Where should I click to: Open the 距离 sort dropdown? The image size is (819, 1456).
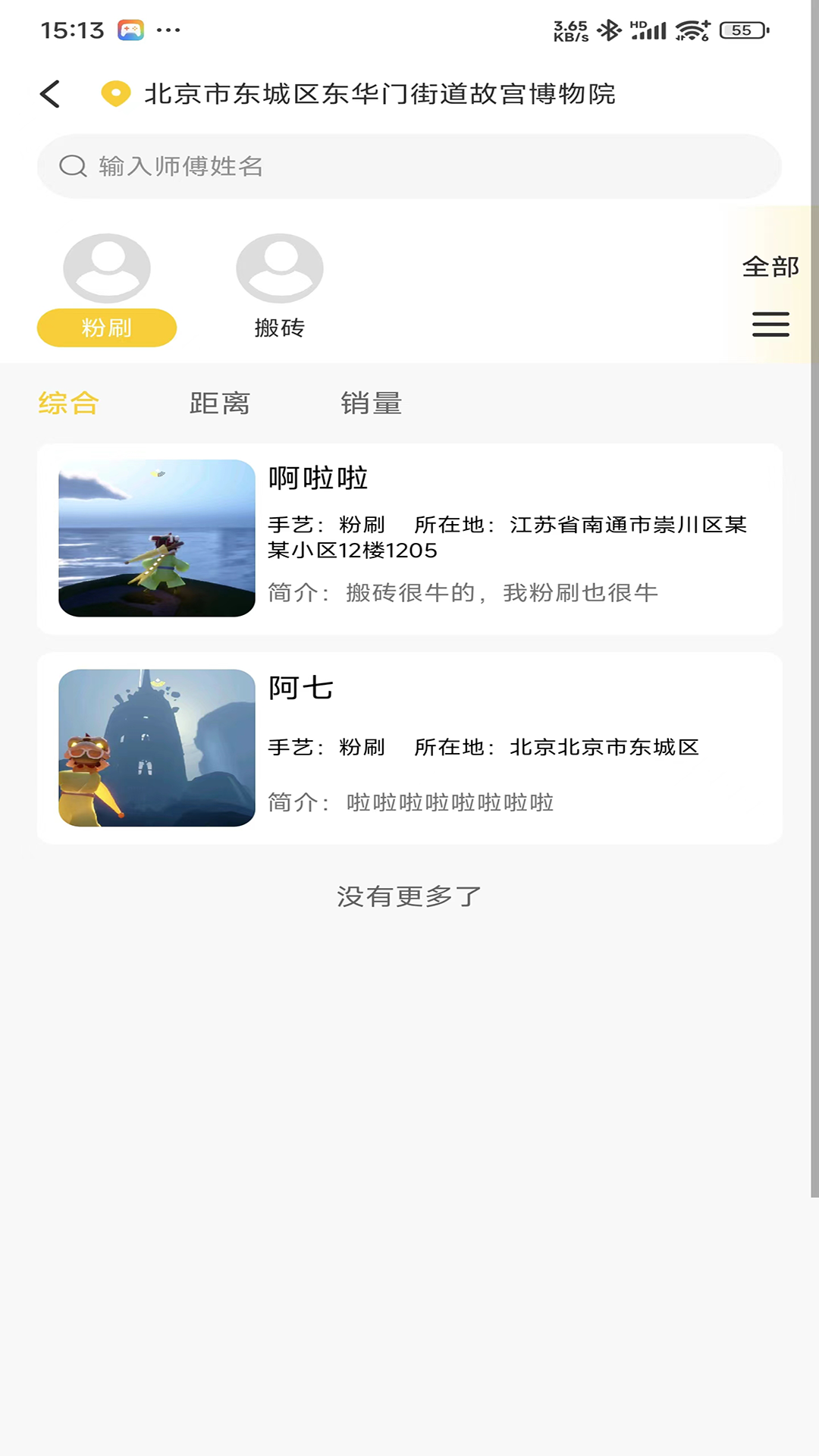219,403
